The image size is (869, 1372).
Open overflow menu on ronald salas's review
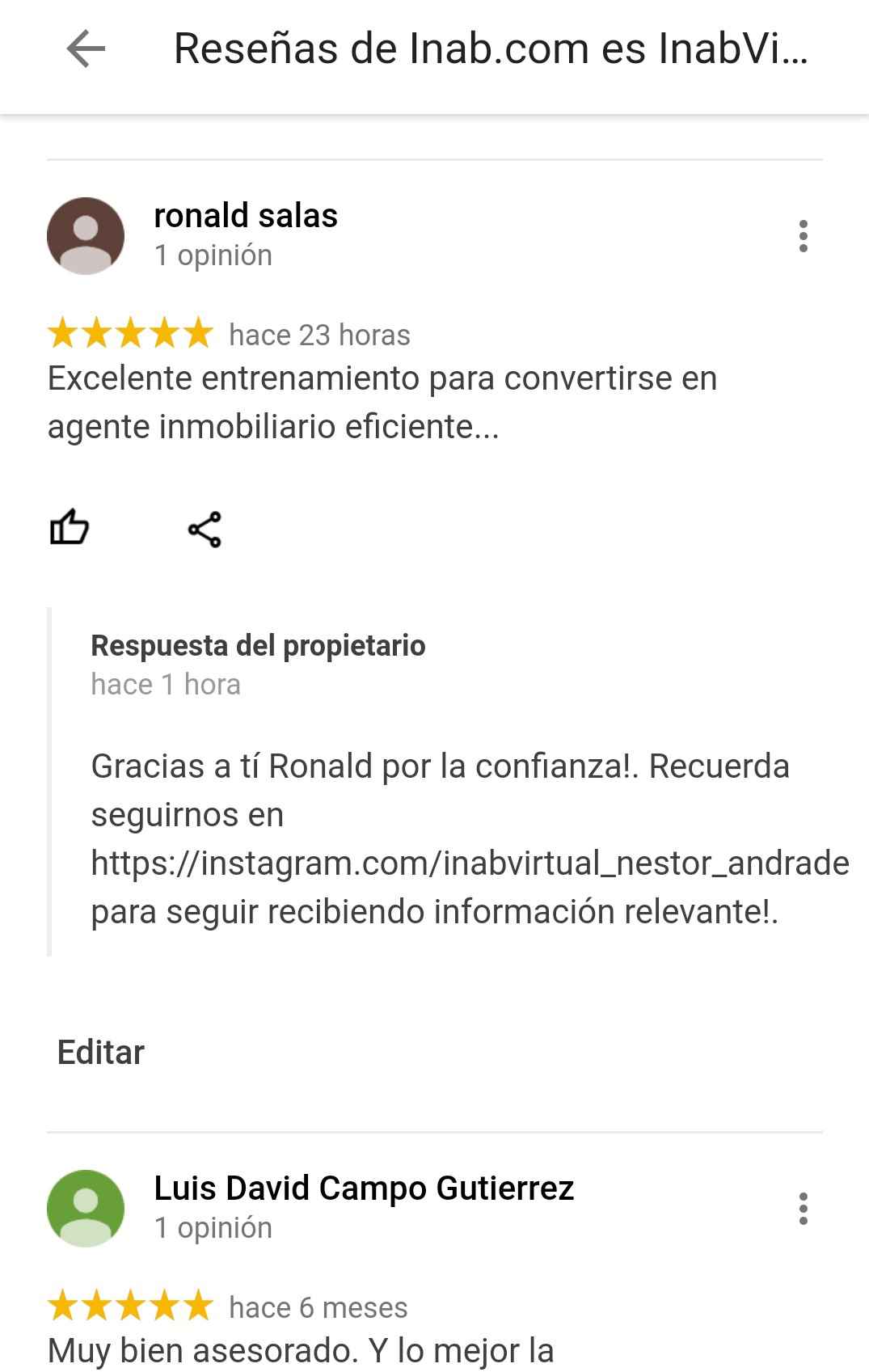pyautogui.click(x=803, y=236)
